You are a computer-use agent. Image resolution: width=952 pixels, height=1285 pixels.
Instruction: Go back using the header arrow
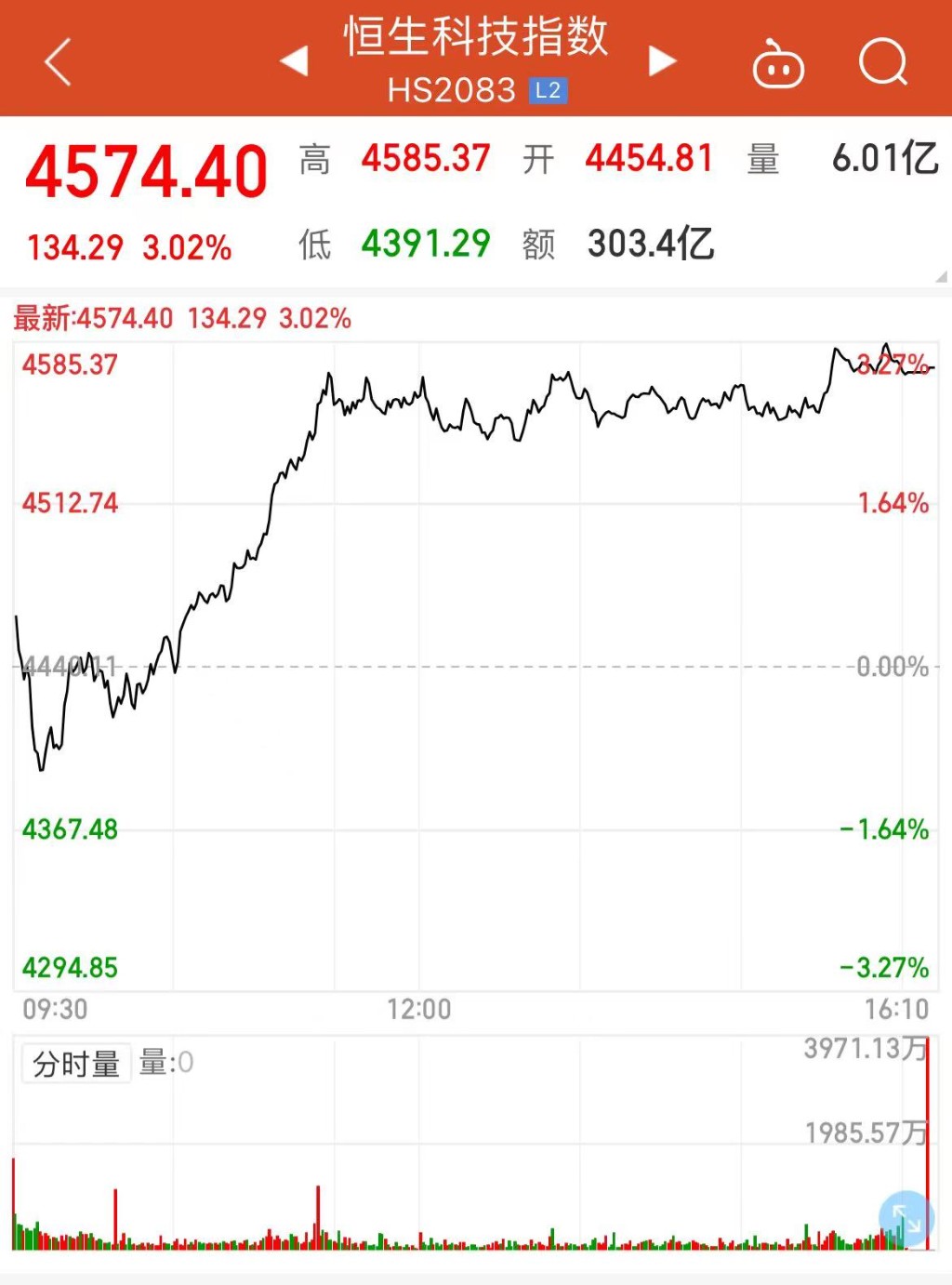[58, 63]
